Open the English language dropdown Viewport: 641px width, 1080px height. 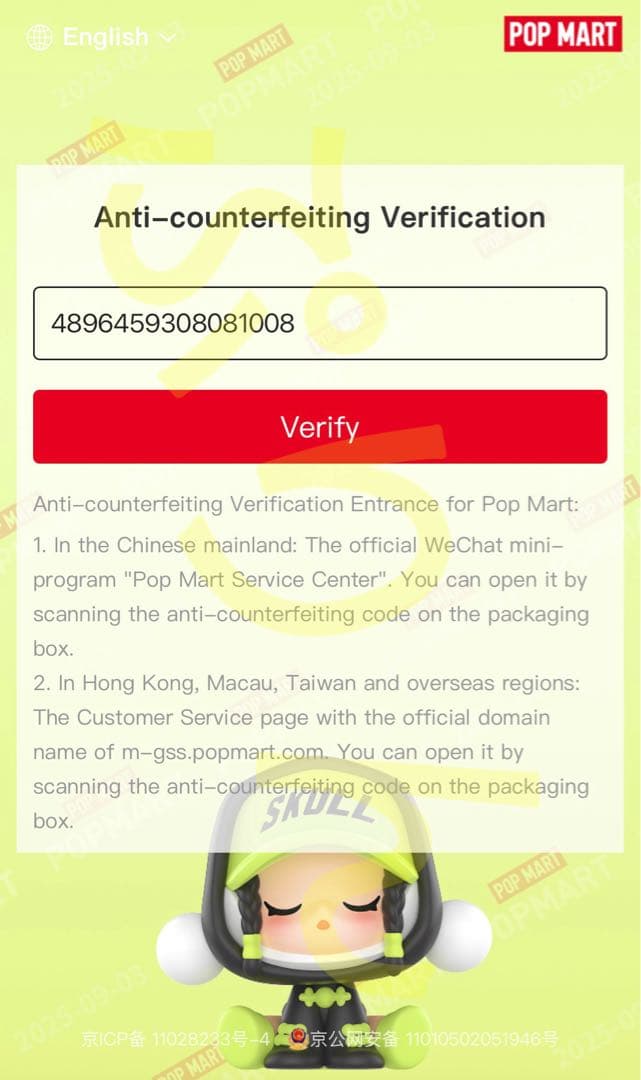(x=104, y=38)
